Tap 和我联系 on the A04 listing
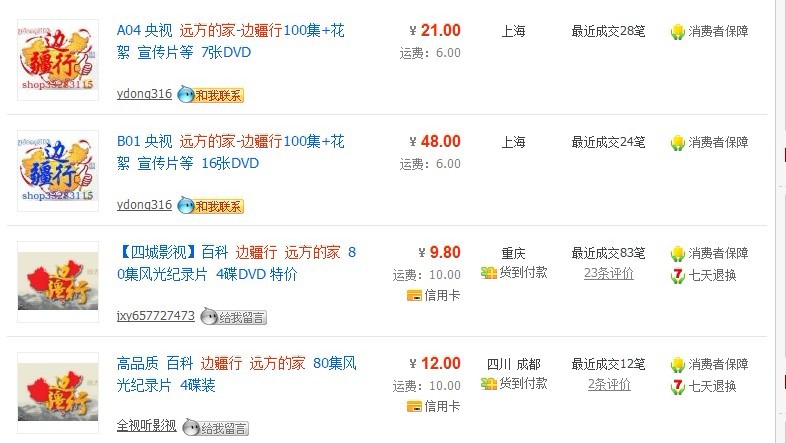786x443 pixels. 211,95
